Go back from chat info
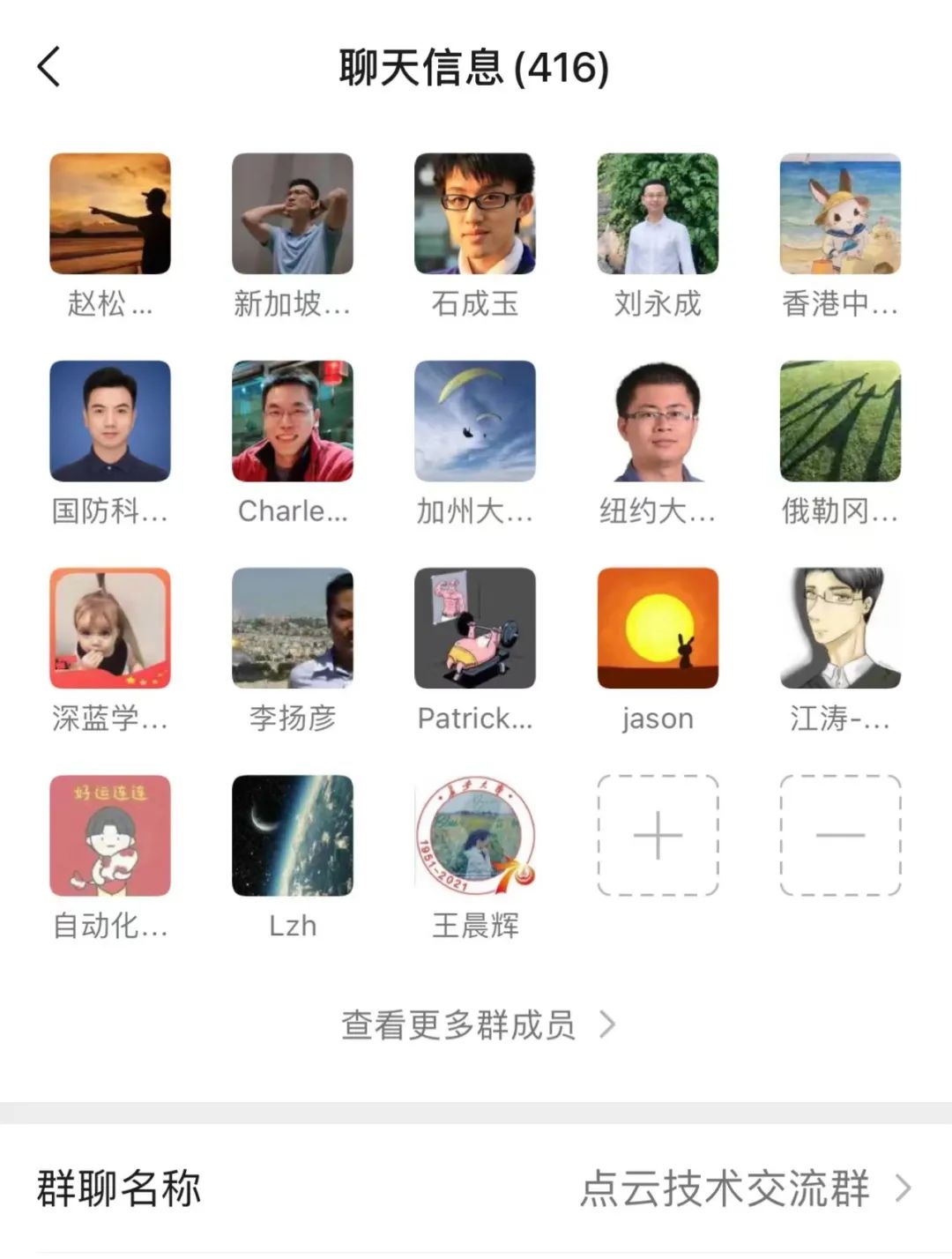Viewport: 952px width, 1259px height. coord(49,67)
